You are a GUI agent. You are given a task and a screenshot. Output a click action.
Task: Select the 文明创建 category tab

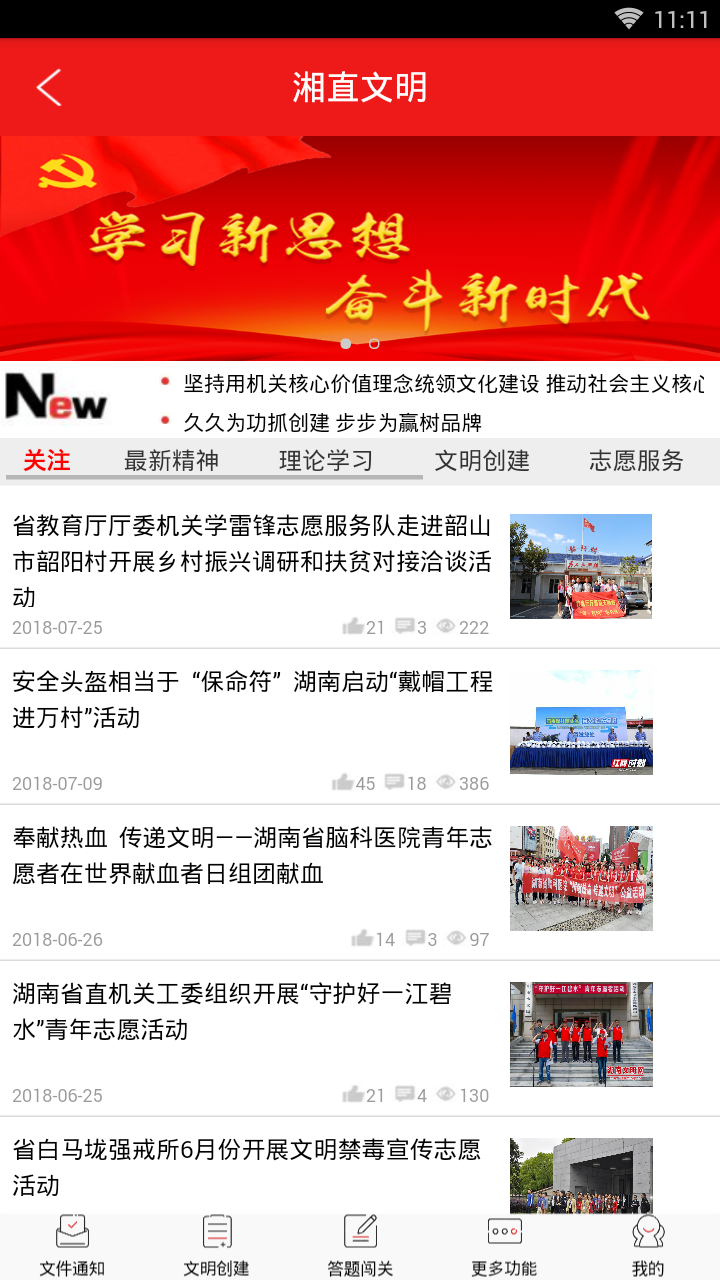482,461
